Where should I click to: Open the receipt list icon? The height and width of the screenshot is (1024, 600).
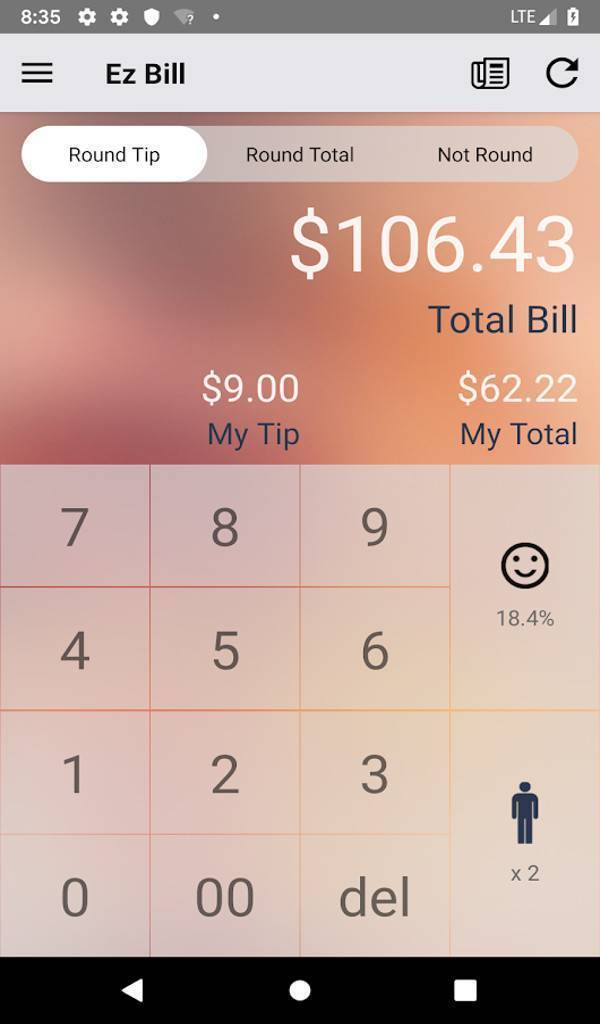pyautogui.click(x=490, y=73)
